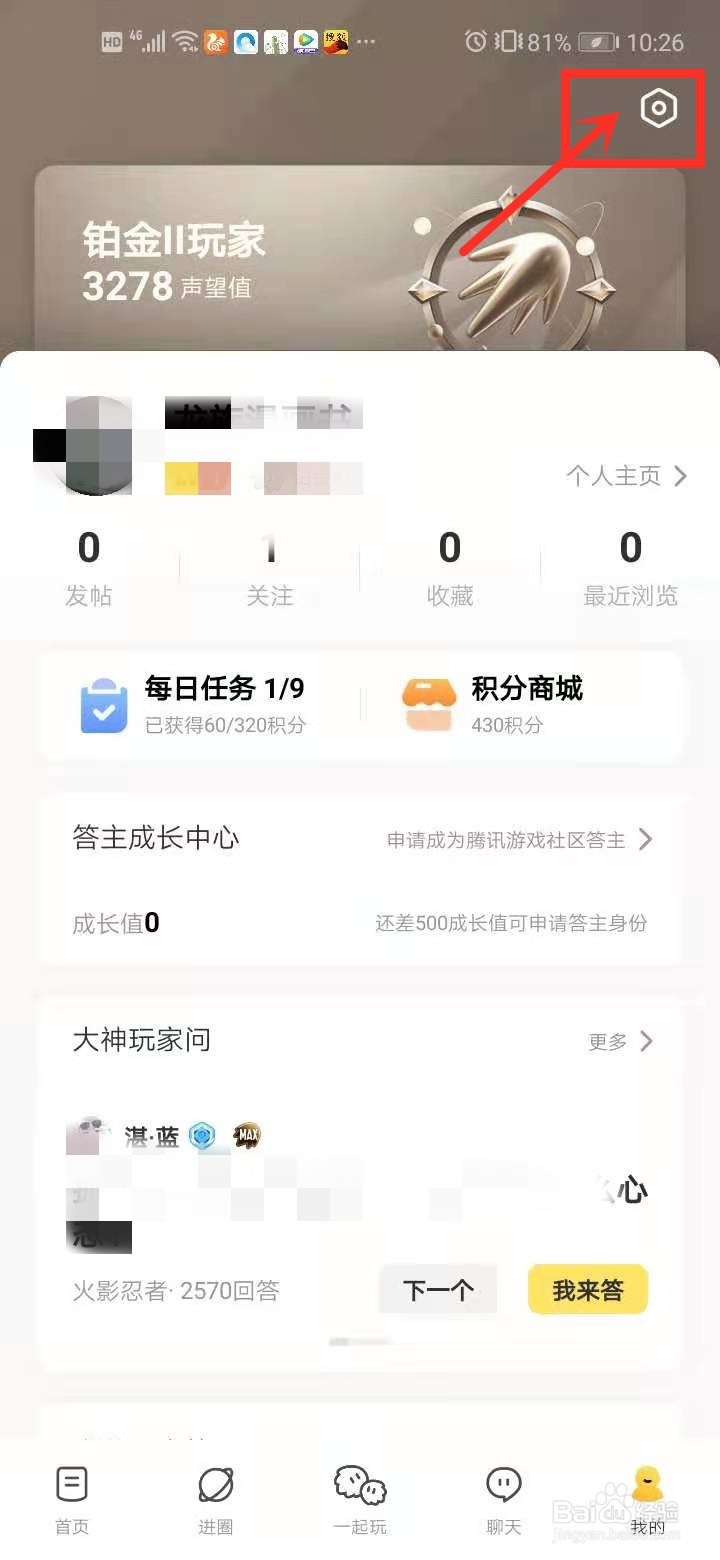Select the 我的 tab
This screenshot has height=1560, width=720.
[648, 1498]
